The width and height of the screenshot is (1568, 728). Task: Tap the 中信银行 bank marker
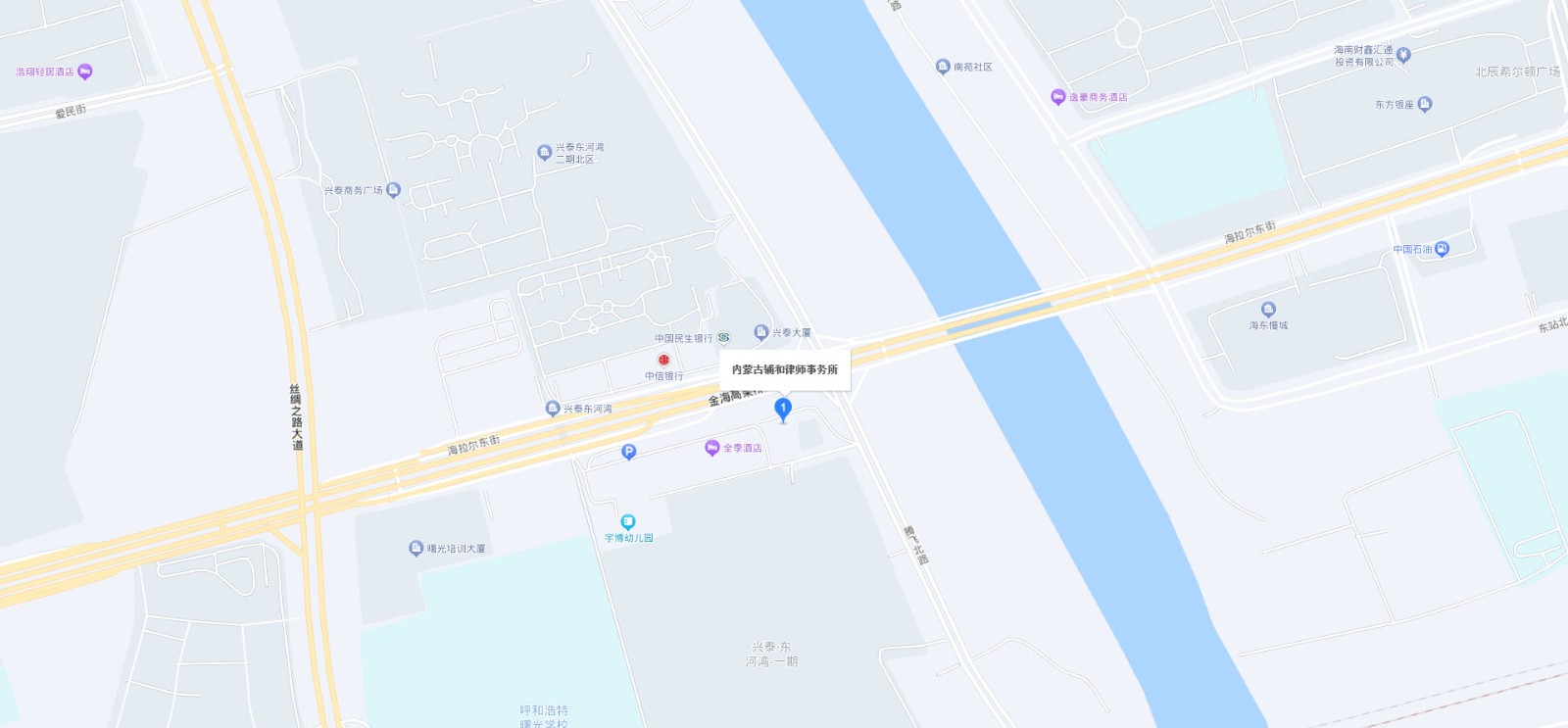664,361
